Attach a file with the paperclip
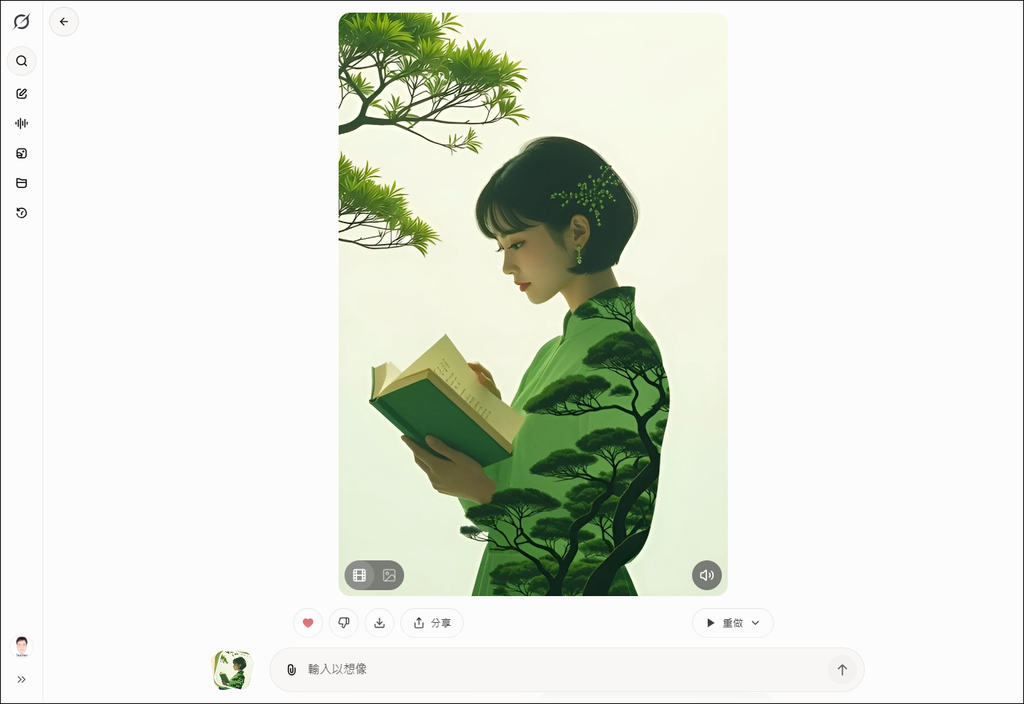This screenshot has width=1024, height=704. tap(291, 669)
